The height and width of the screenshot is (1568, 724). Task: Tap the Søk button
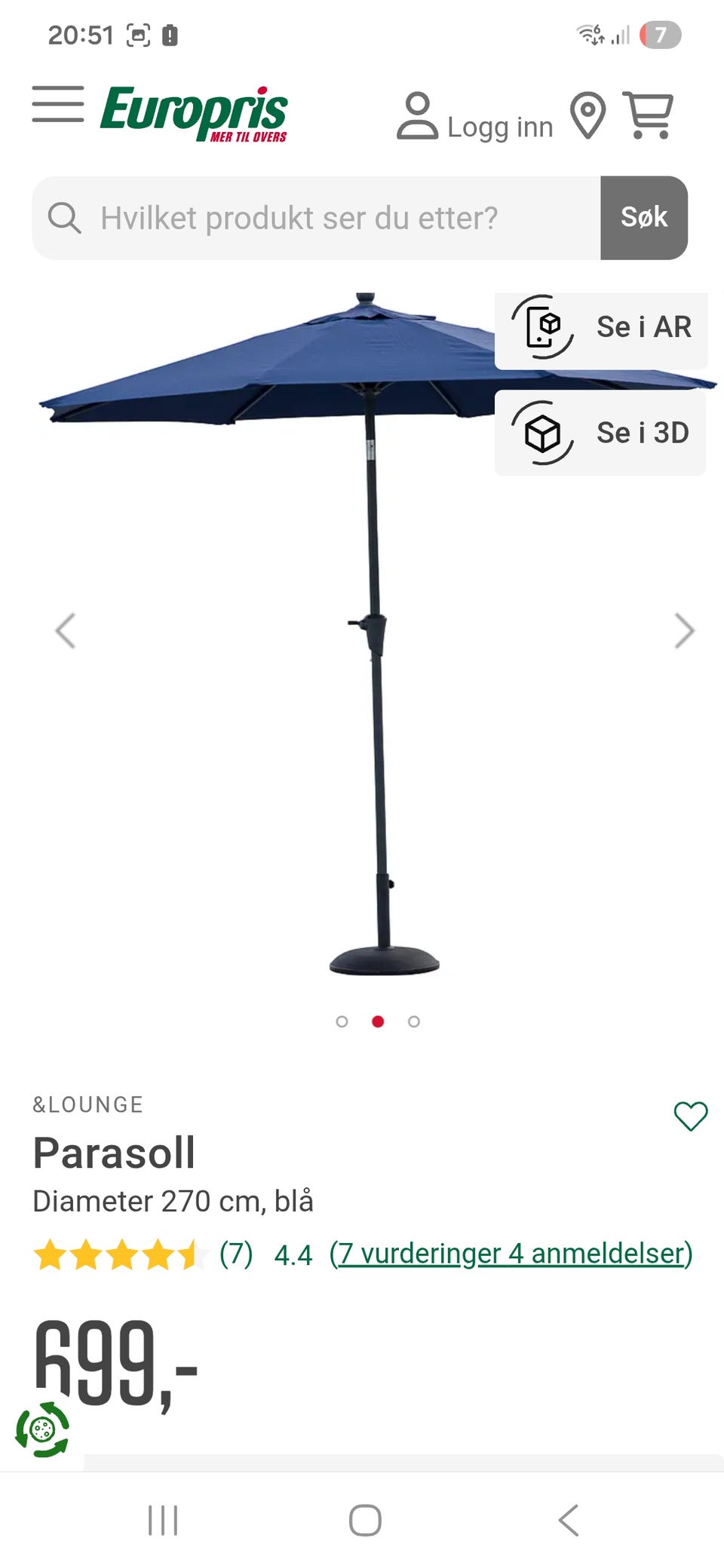click(644, 218)
